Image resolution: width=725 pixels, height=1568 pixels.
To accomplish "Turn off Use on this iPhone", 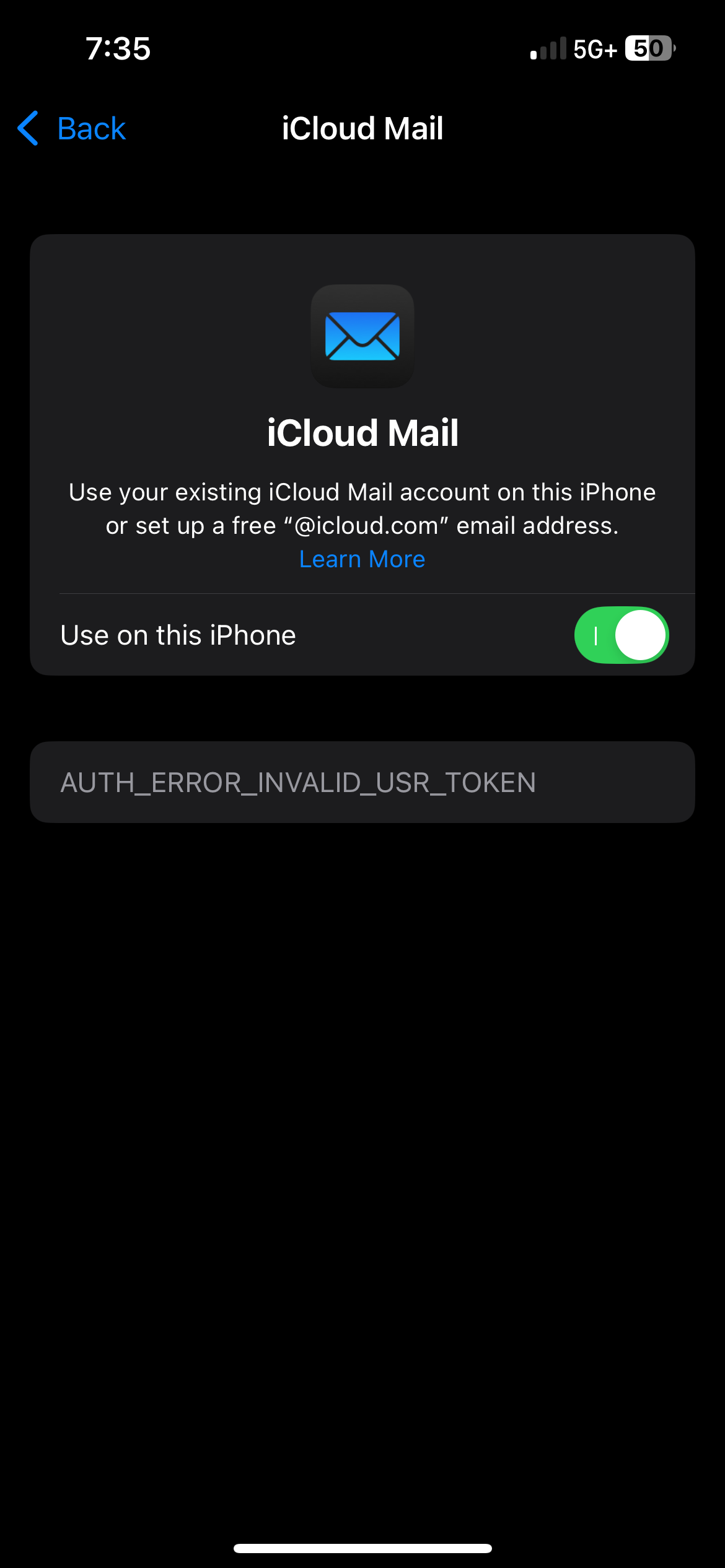I will click(621, 635).
